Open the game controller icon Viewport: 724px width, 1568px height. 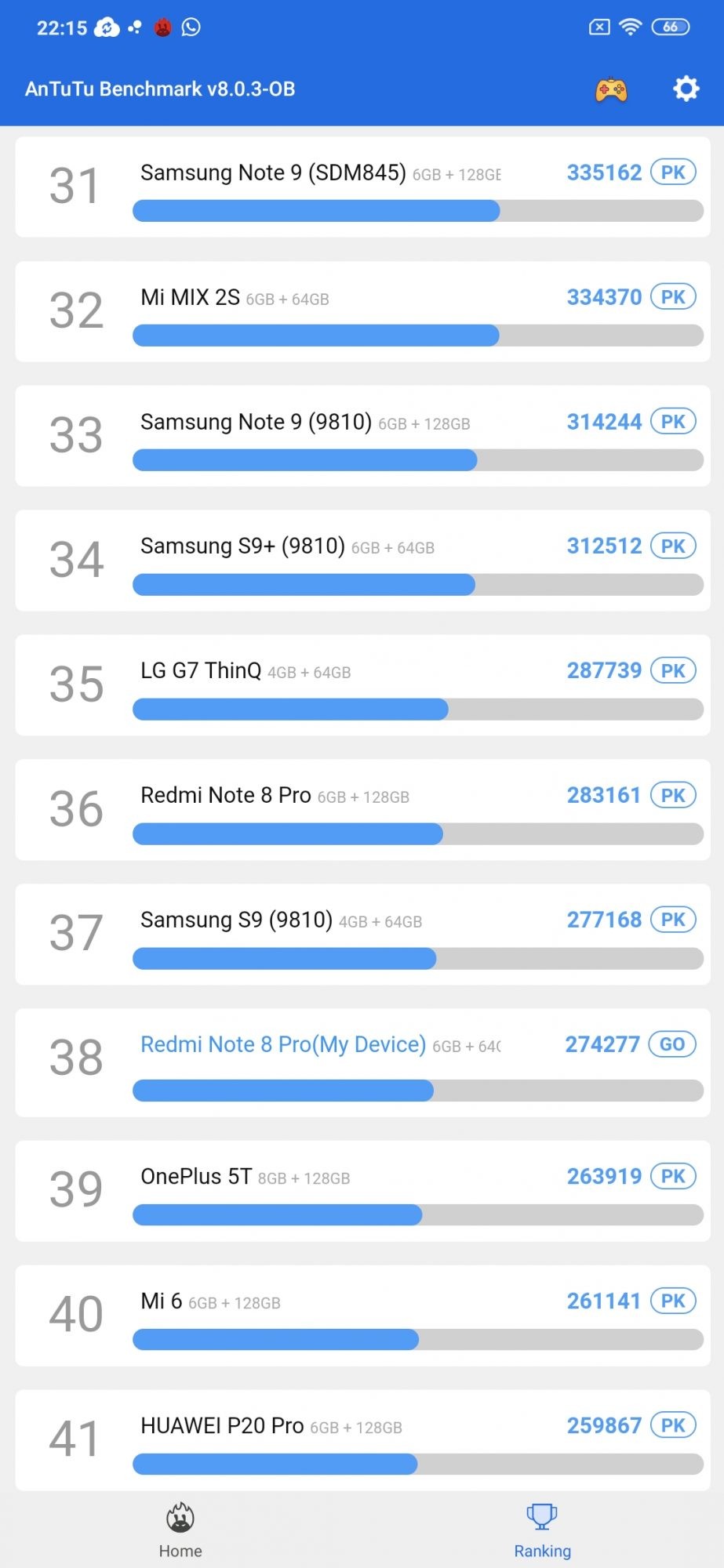611,90
